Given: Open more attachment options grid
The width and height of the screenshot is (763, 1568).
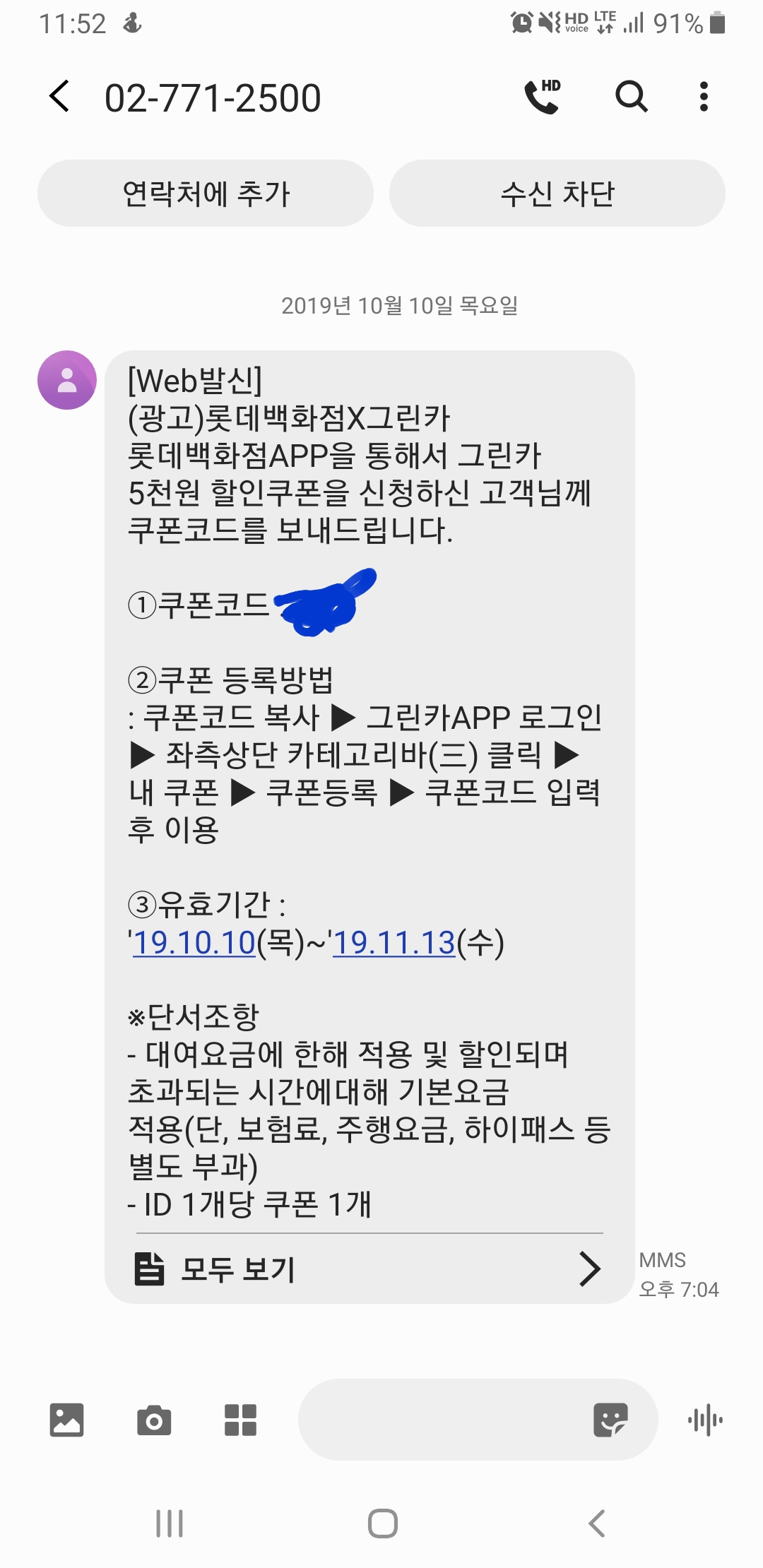Looking at the screenshot, I should click(240, 1420).
